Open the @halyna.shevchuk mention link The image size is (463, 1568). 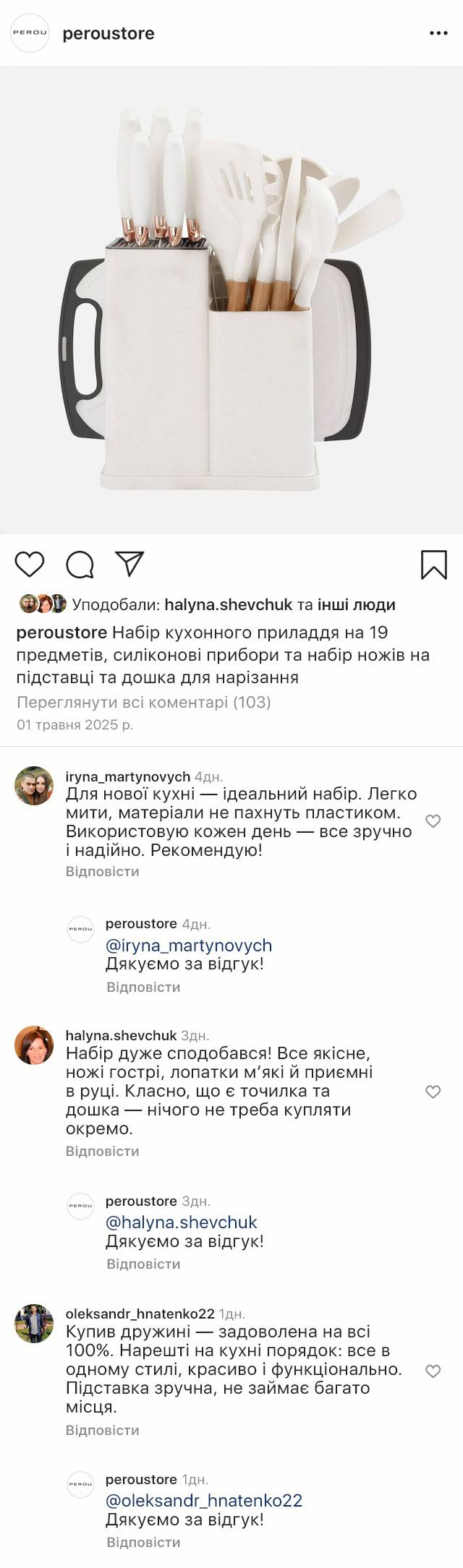click(181, 1222)
